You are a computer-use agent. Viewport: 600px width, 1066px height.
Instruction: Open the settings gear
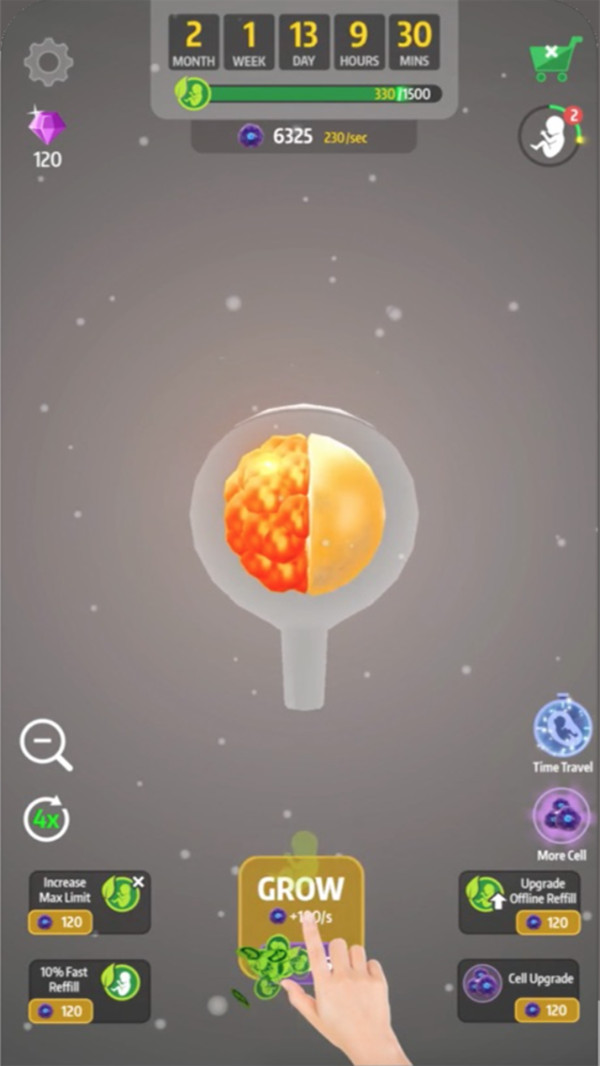pos(48,62)
